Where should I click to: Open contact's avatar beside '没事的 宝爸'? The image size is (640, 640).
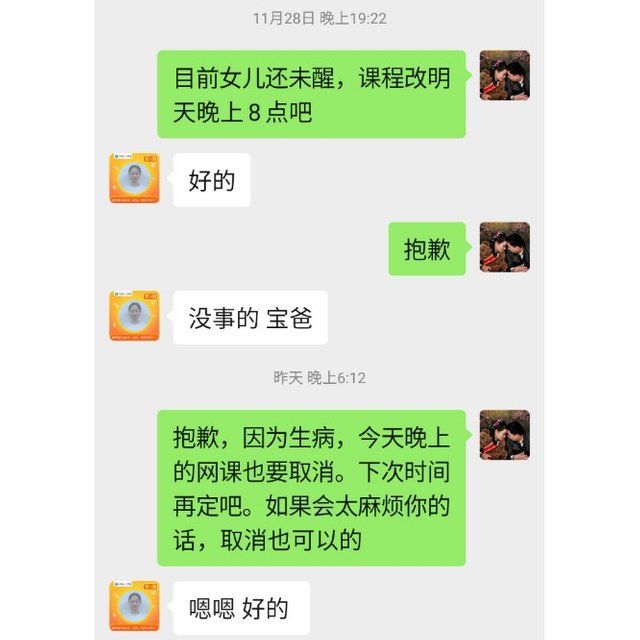point(134,316)
